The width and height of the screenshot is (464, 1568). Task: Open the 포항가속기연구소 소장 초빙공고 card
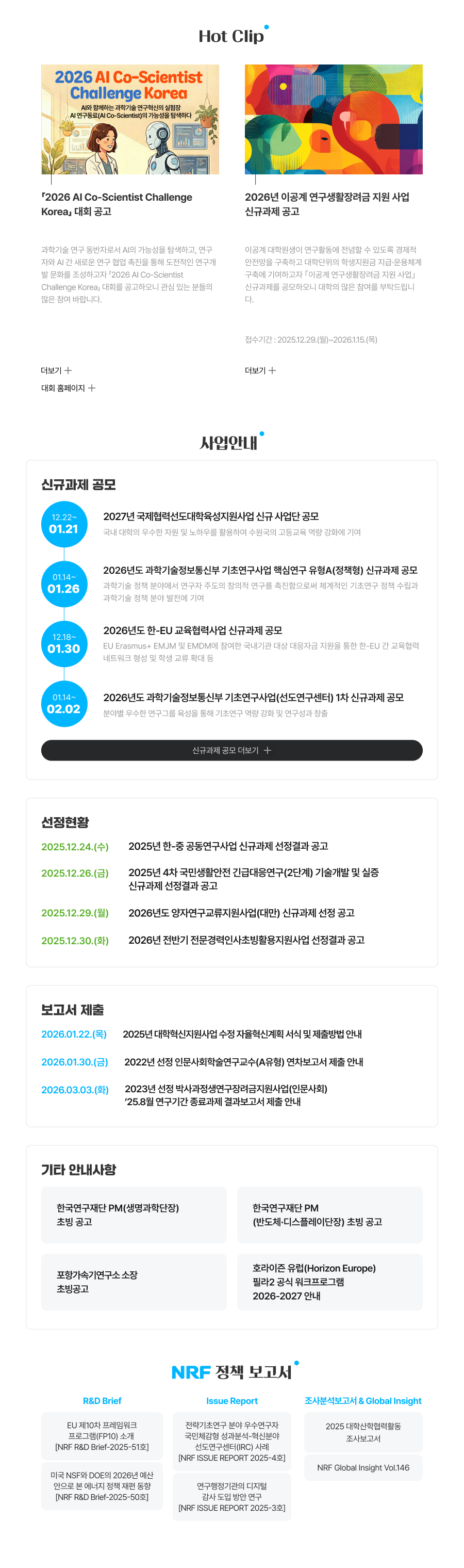pos(134,1281)
